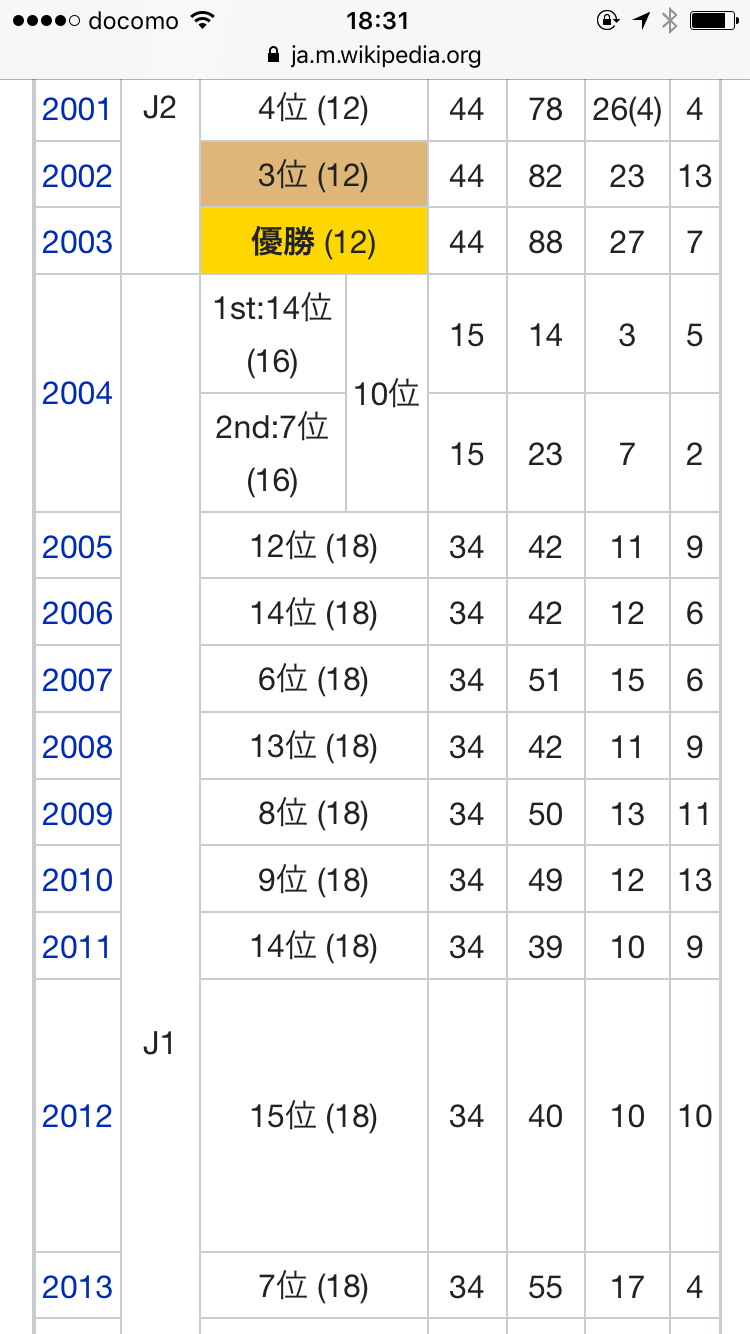Open the 2011 season link

(77, 946)
